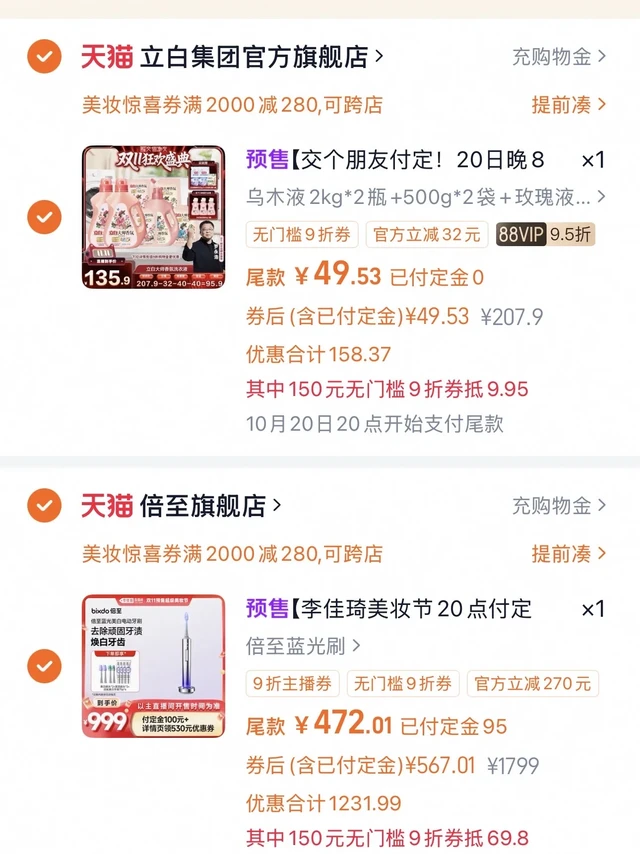Deselect the 立白 laundry liquid item checkbox
The image size is (640, 854).
tap(44, 217)
